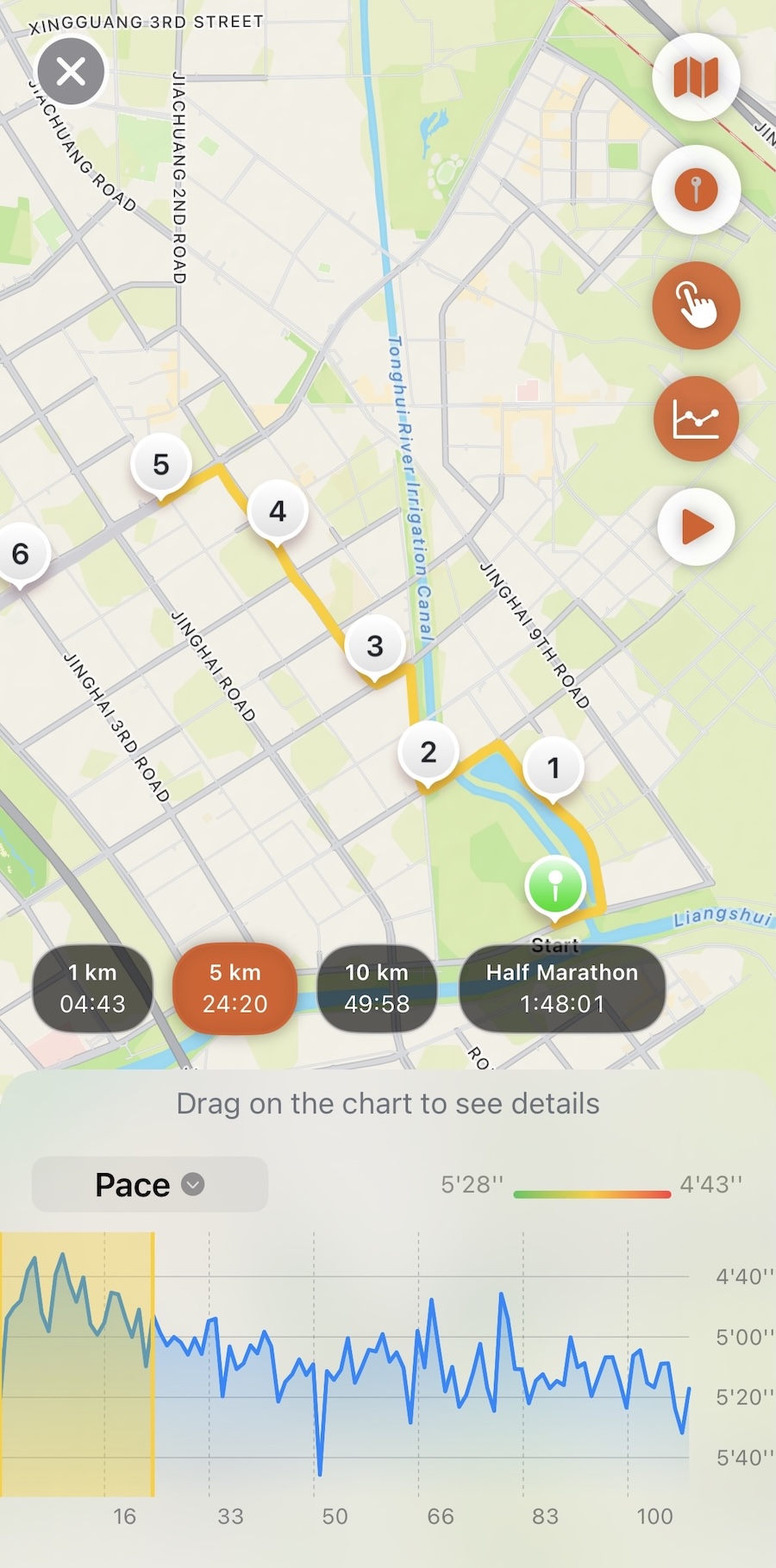Viewport: 776px width, 1568px height.
Task: Select the 10 km best segment chip
Action: tap(377, 988)
